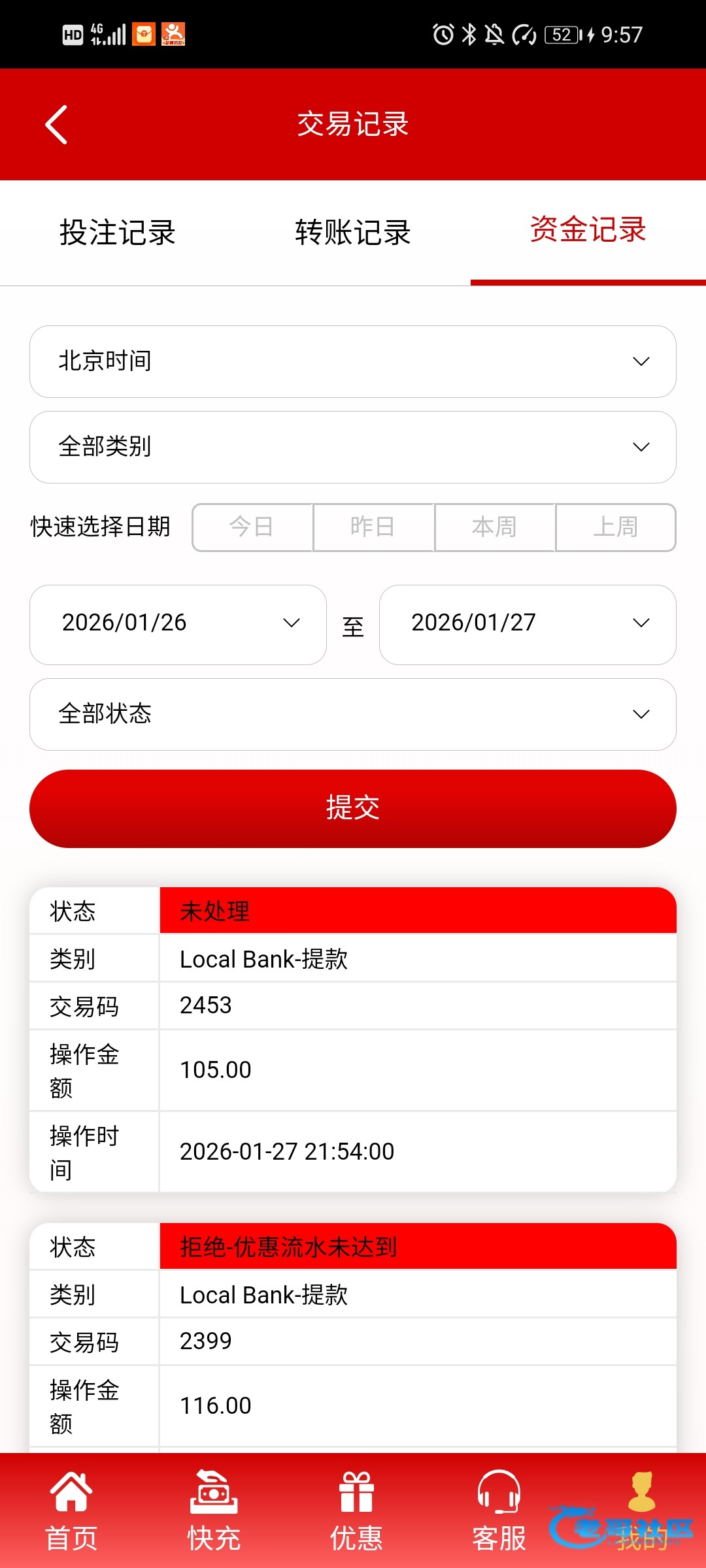Switch to the 投注记录 tab
The image size is (706, 1568).
pyautogui.click(x=118, y=233)
